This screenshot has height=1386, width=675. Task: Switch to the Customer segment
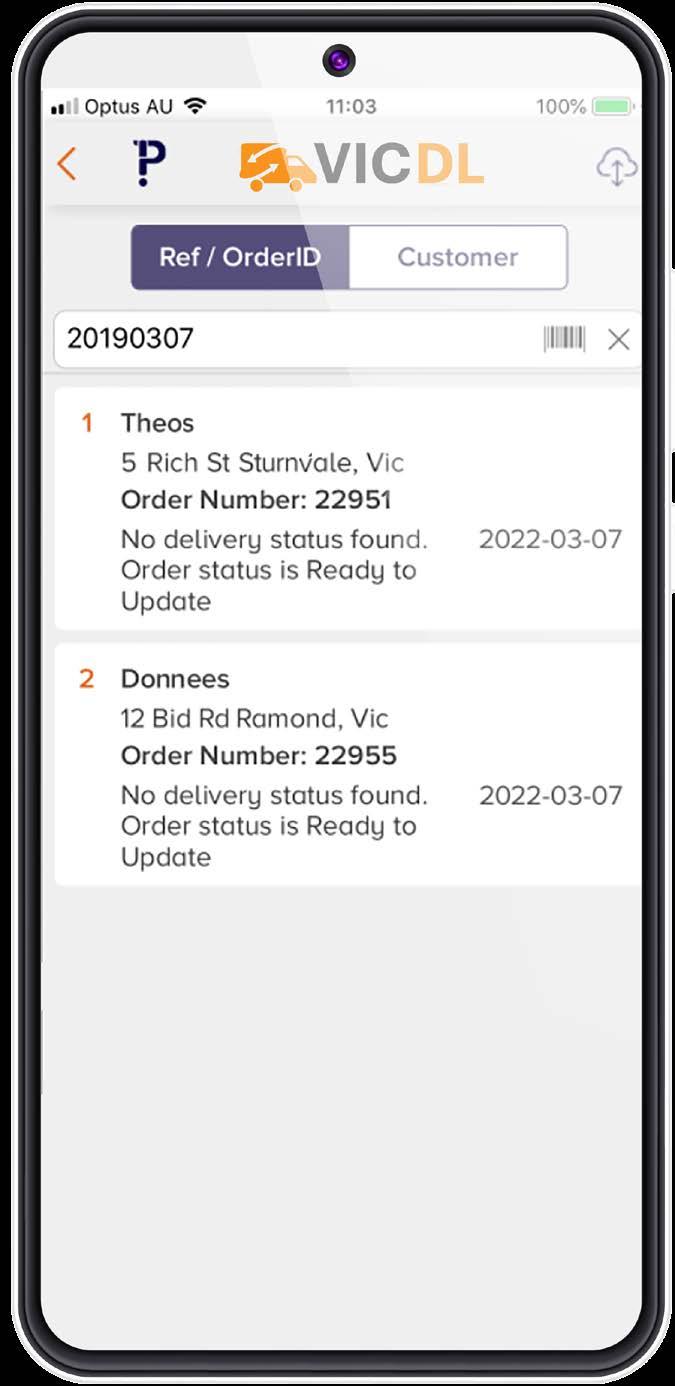(x=458, y=257)
